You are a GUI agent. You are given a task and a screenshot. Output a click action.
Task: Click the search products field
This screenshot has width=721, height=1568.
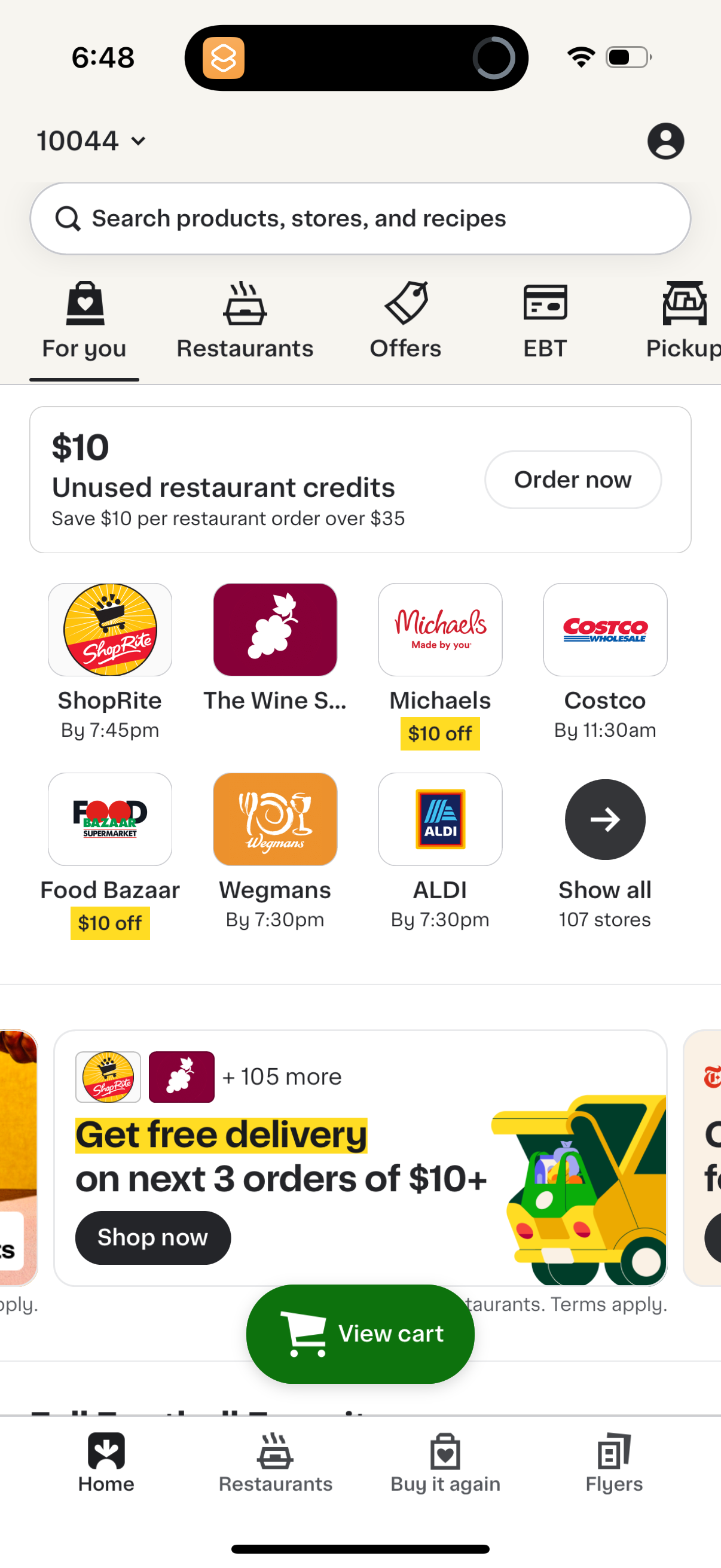point(360,218)
